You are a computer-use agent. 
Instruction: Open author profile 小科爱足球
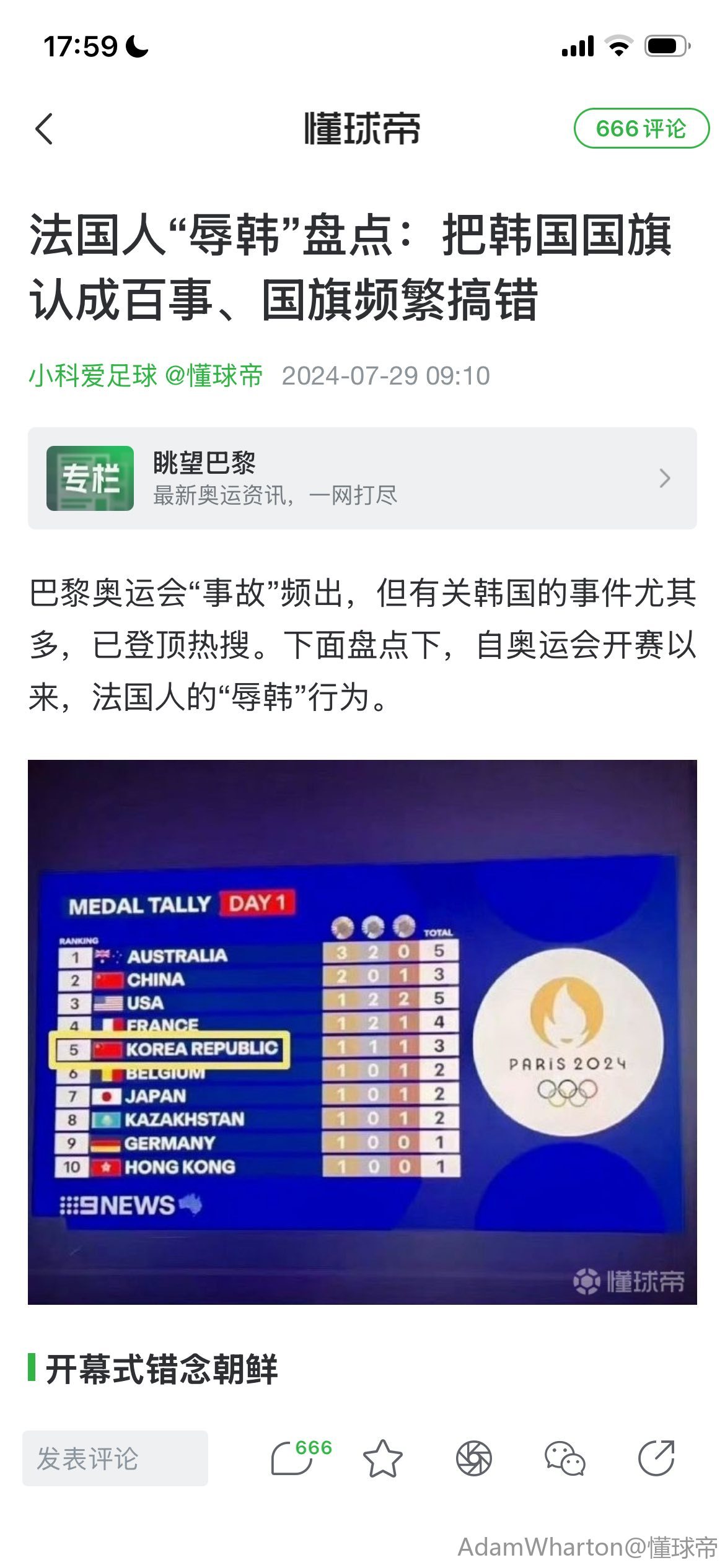point(93,376)
